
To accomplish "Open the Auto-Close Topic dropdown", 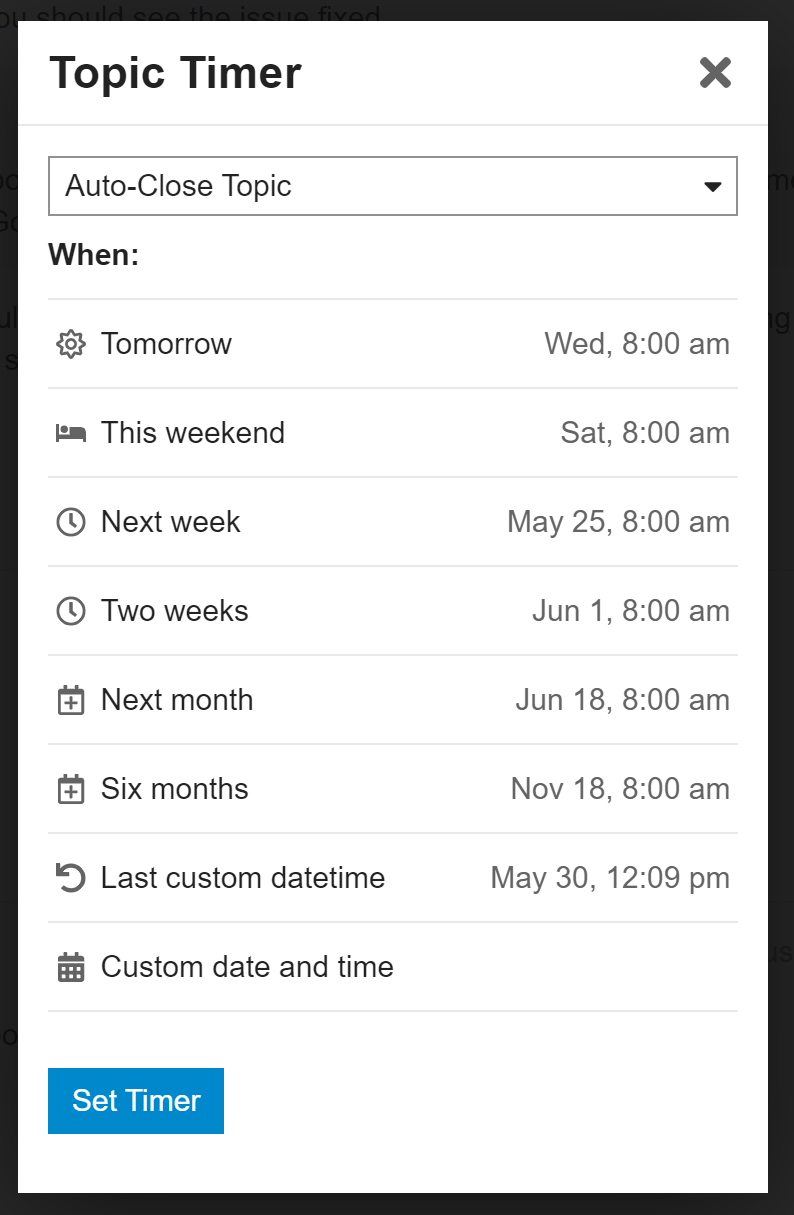I will [x=393, y=186].
